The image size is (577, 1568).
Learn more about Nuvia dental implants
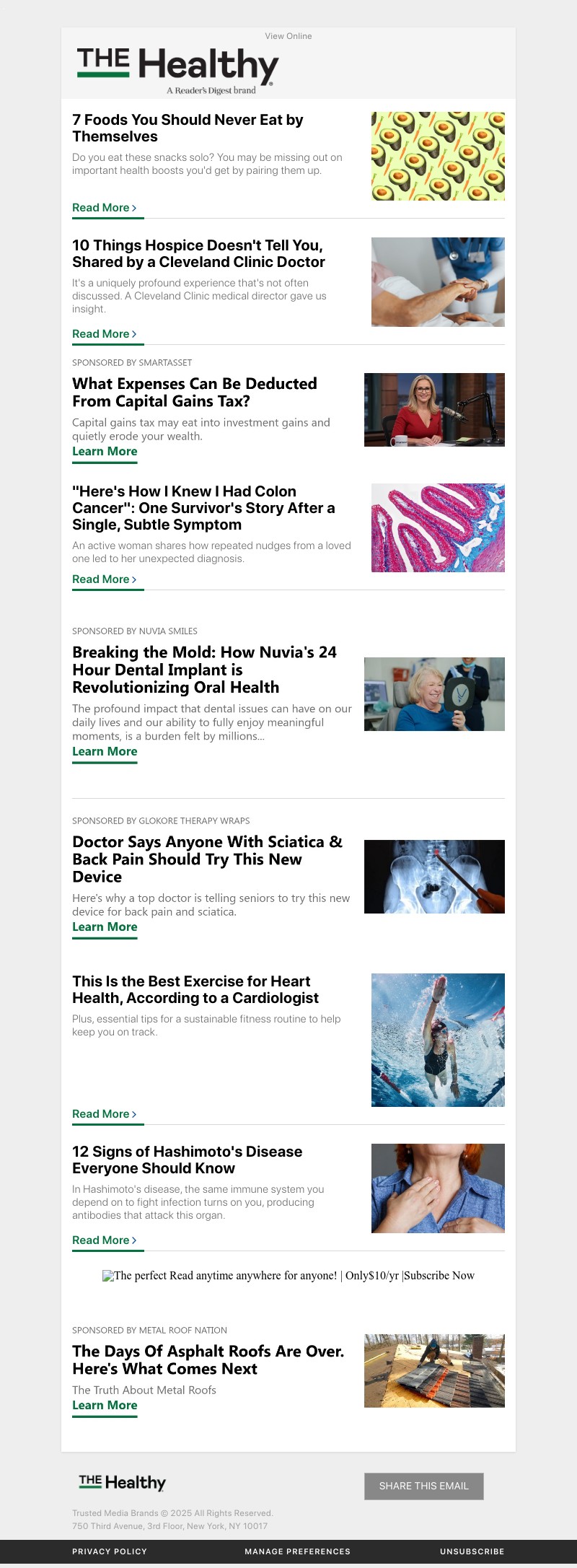[105, 752]
